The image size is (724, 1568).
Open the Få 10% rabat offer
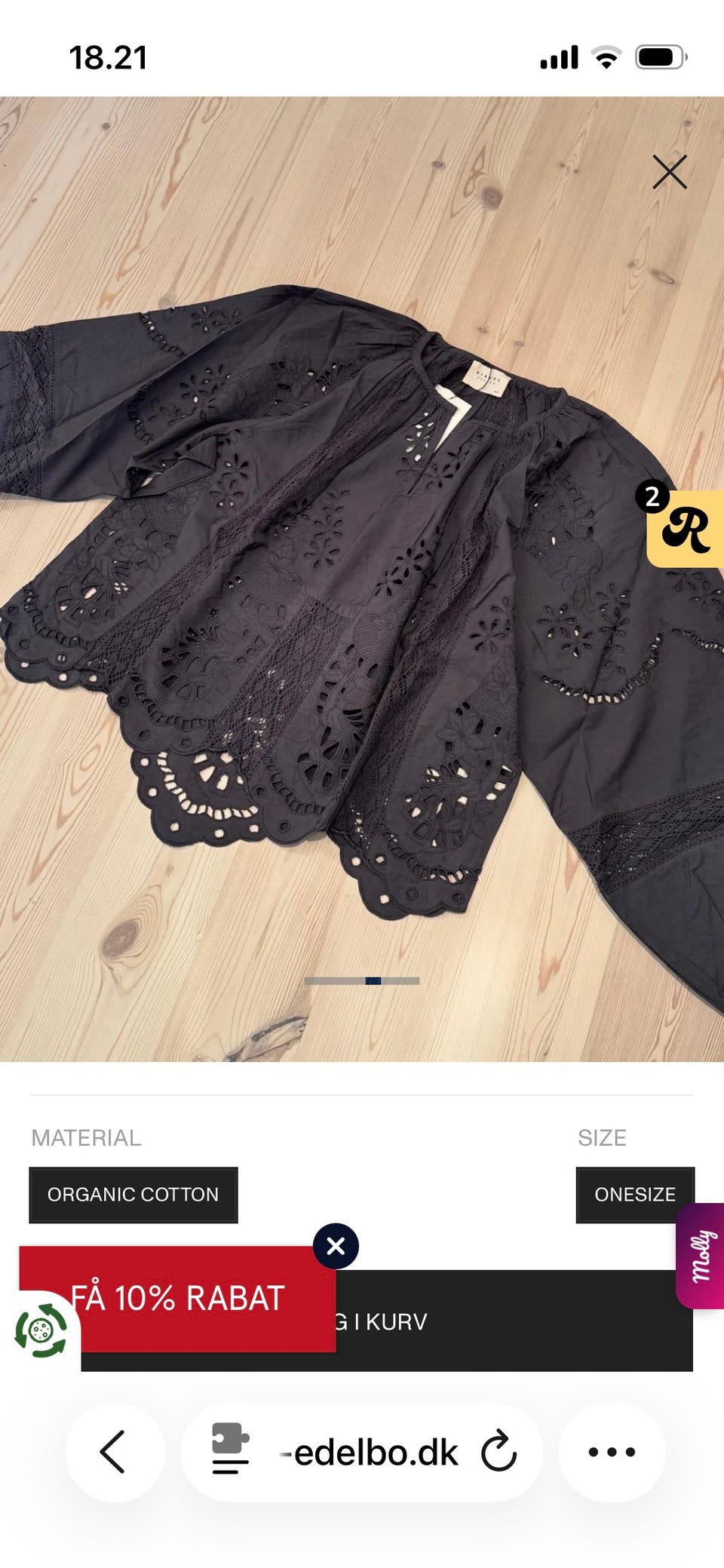point(177,1299)
